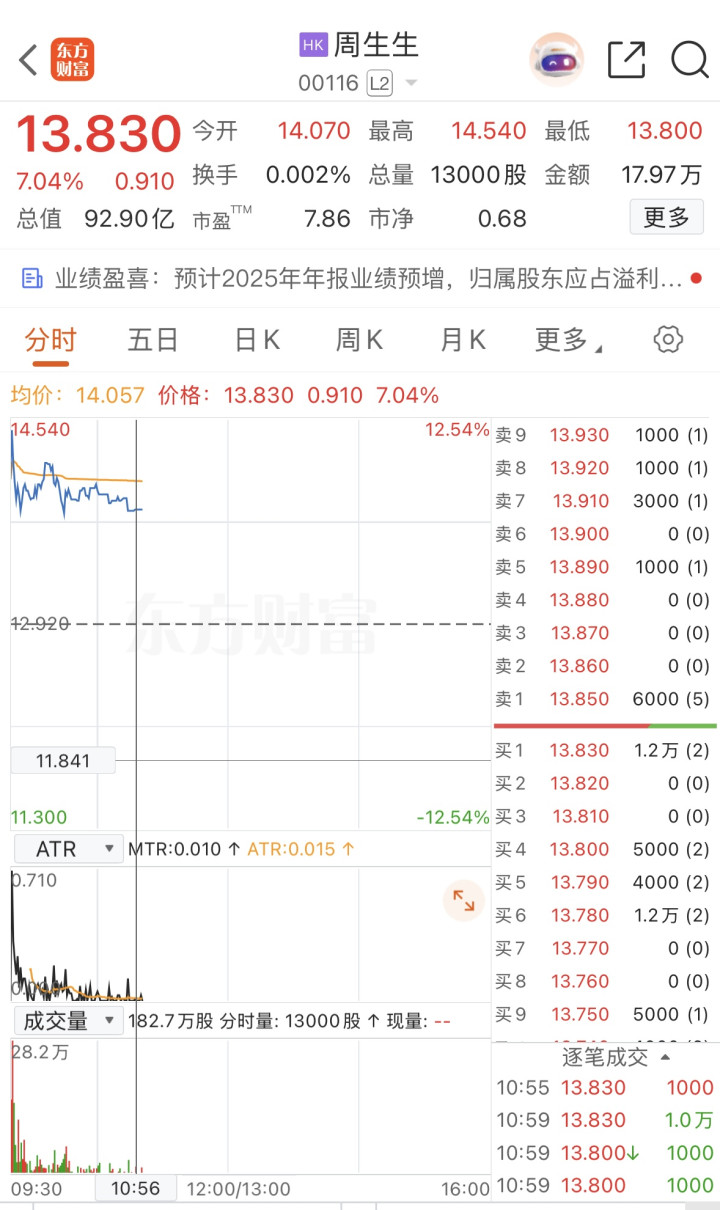The image size is (720, 1210).
Task: Change the 成交量 indicator dropdown
Action: click(68, 1021)
